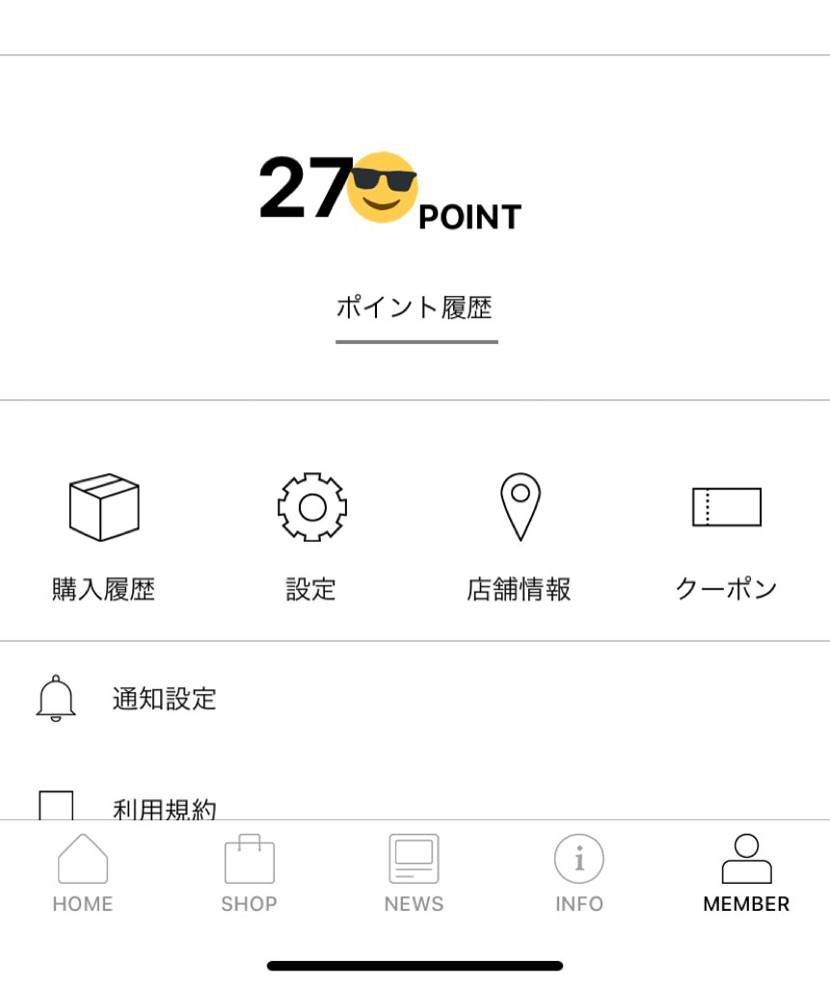Tap the NEWS newspaper icon
Viewport: 830px width, 987px height.
pos(414,856)
